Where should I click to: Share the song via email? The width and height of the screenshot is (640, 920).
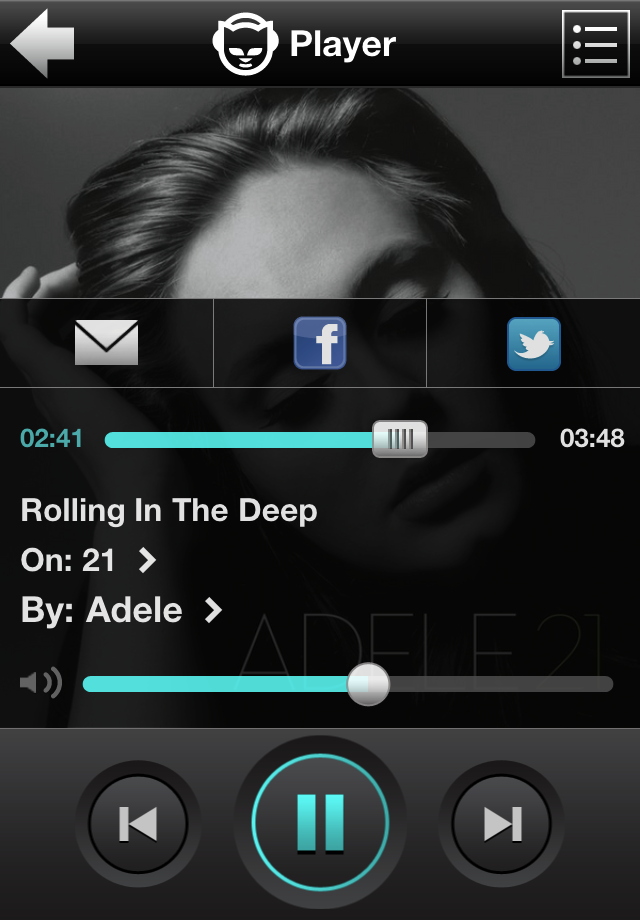pos(106,343)
